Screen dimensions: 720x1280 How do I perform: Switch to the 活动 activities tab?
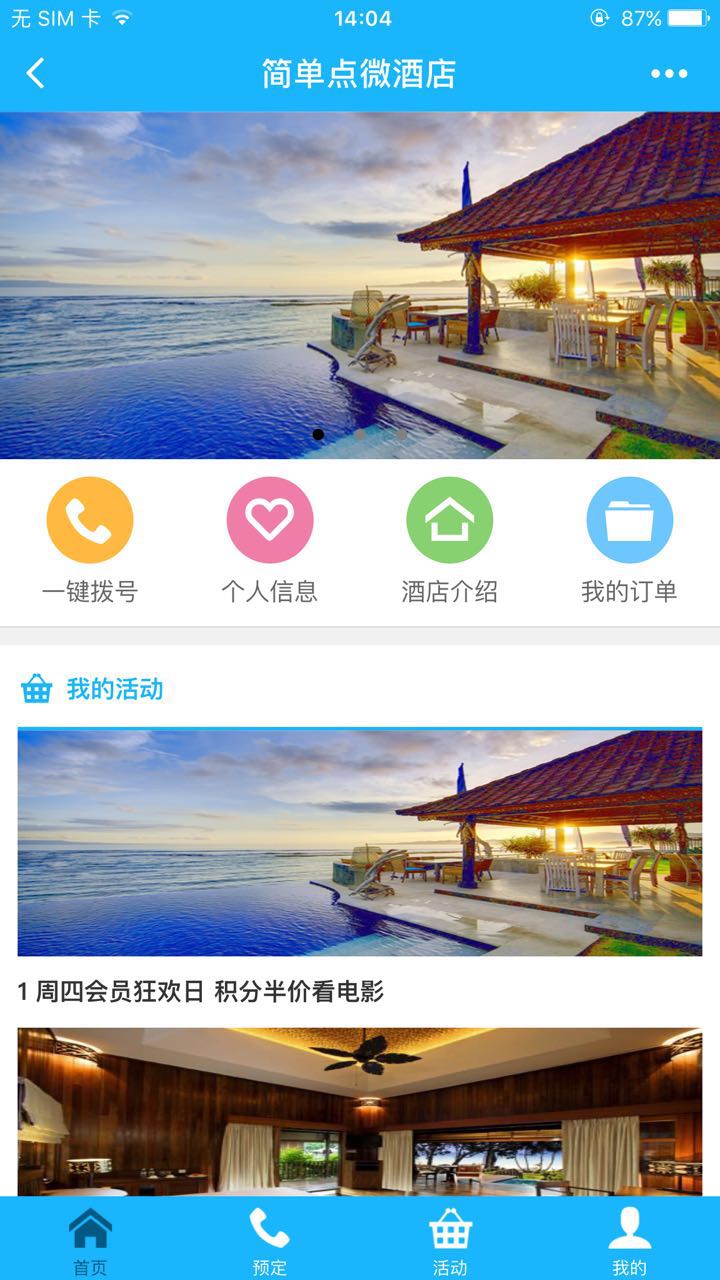coord(450,1240)
